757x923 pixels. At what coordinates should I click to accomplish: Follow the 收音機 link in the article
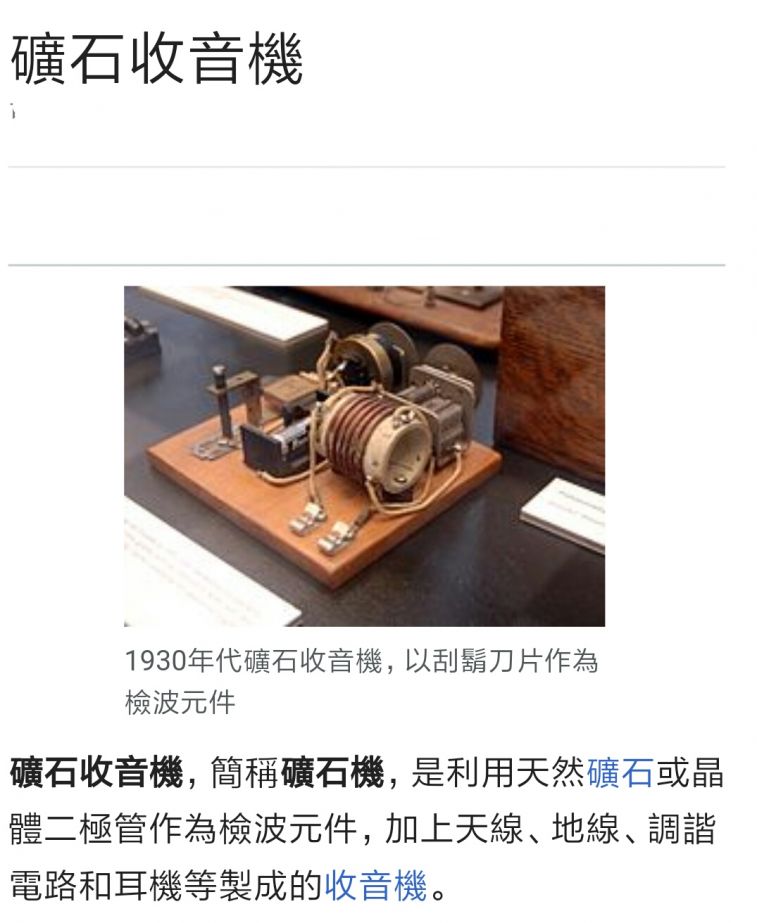pos(375,884)
